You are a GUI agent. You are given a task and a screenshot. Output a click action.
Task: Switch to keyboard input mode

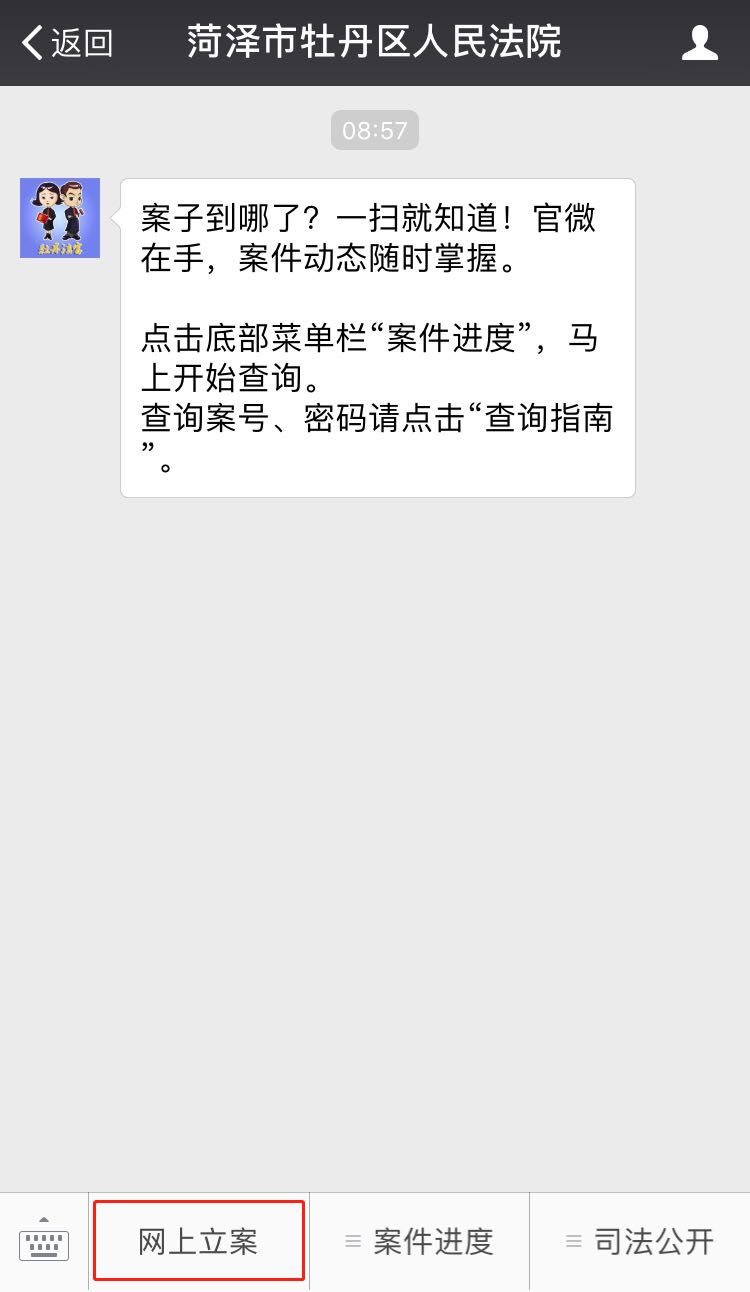tap(44, 1241)
